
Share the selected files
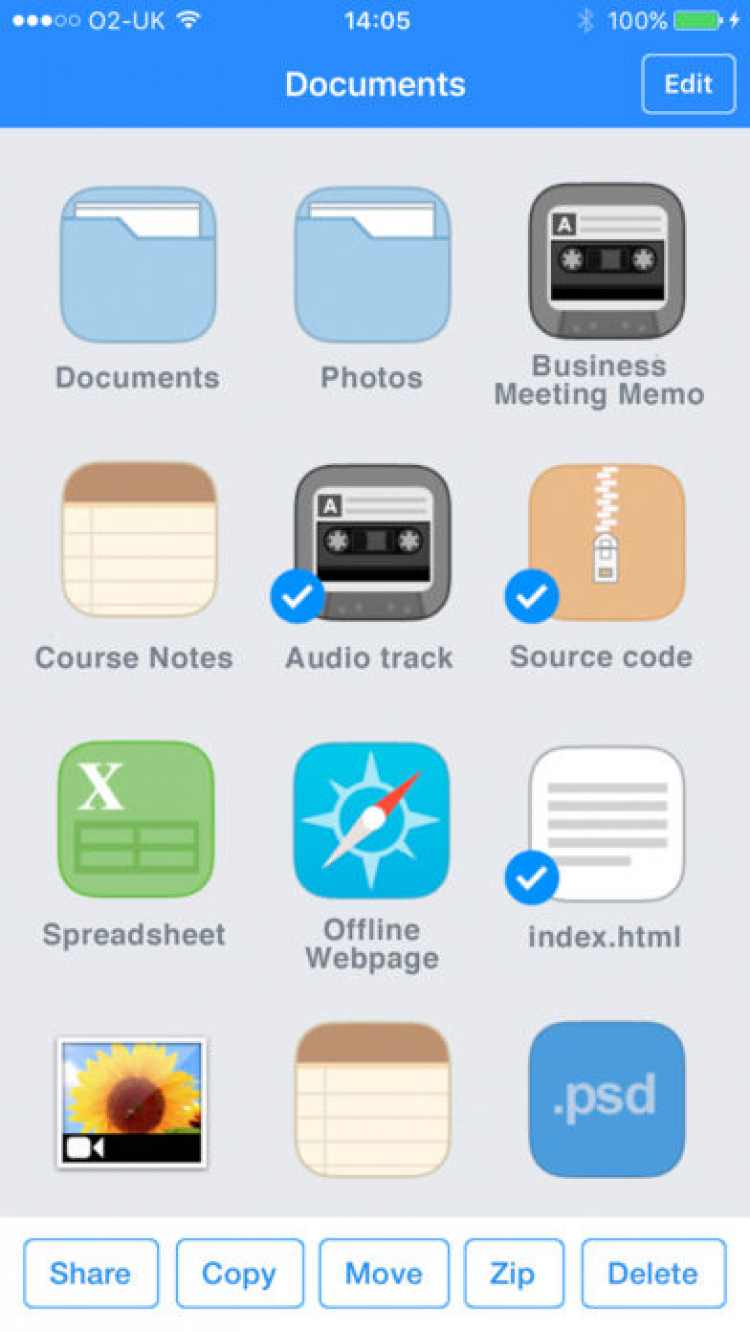click(91, 1273)
